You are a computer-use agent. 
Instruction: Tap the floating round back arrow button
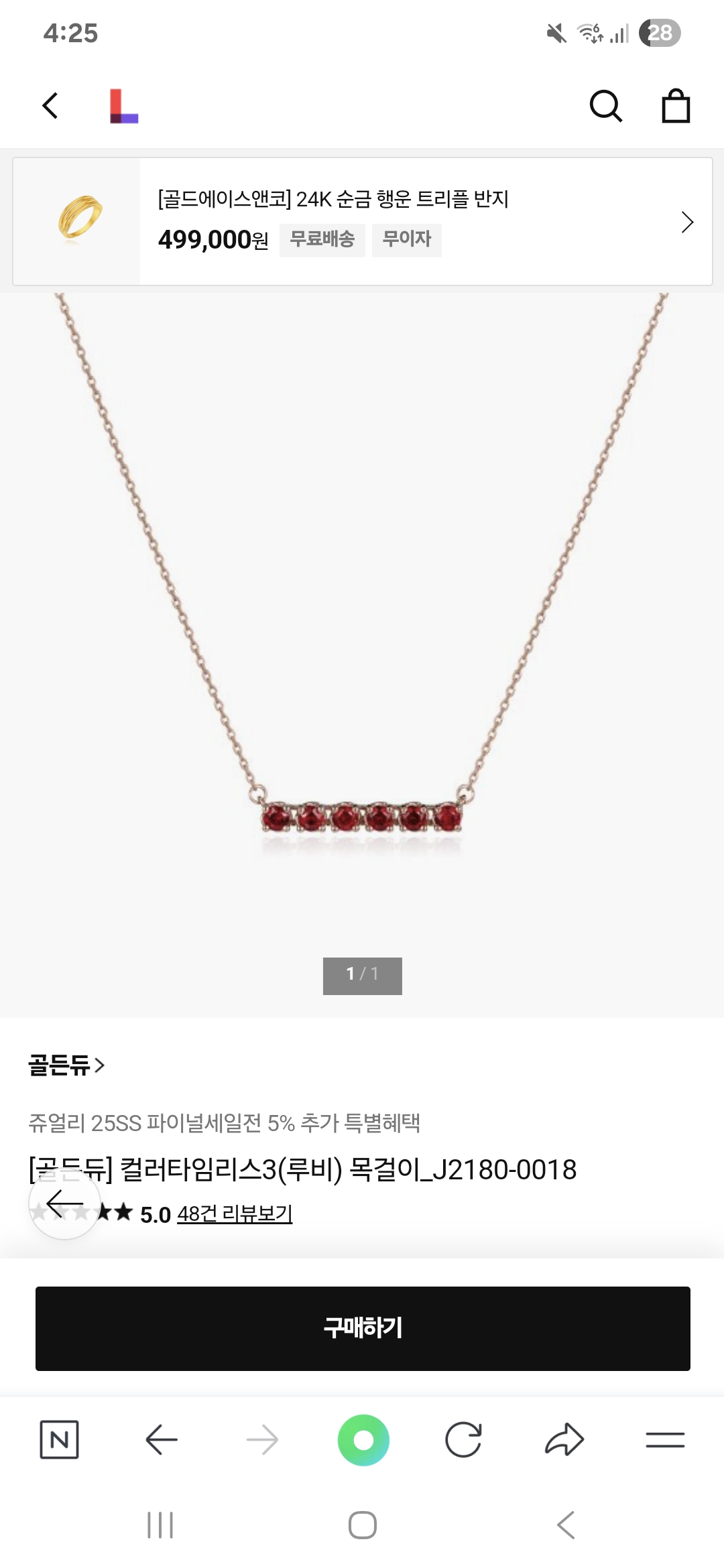point(64,1204)
